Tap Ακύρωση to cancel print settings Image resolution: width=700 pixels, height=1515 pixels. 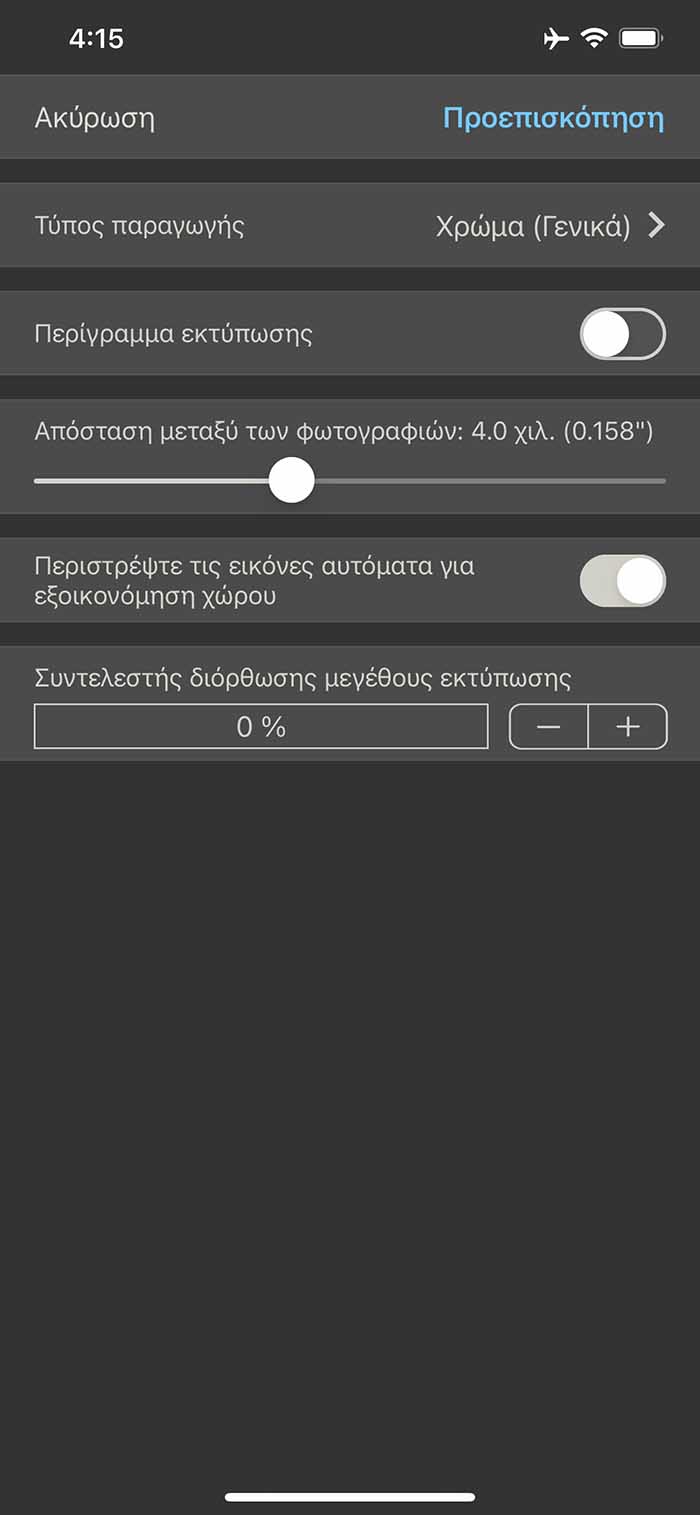94,118
